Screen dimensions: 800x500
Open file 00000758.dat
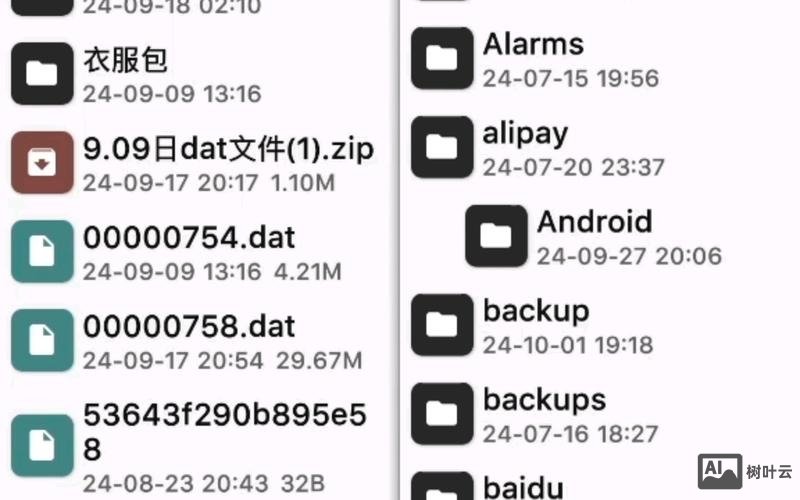[x=188, y=327]
